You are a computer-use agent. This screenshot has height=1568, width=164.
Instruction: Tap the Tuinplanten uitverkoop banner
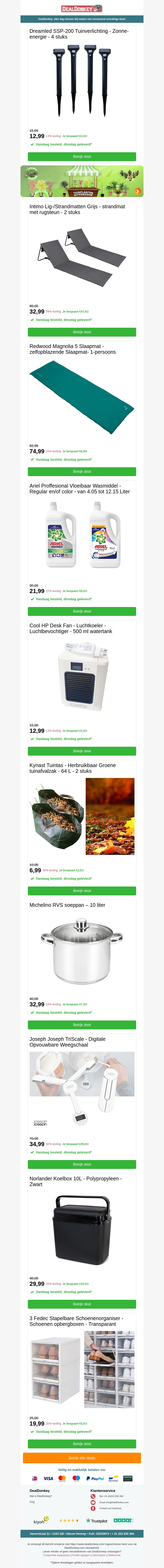point(82,181)
